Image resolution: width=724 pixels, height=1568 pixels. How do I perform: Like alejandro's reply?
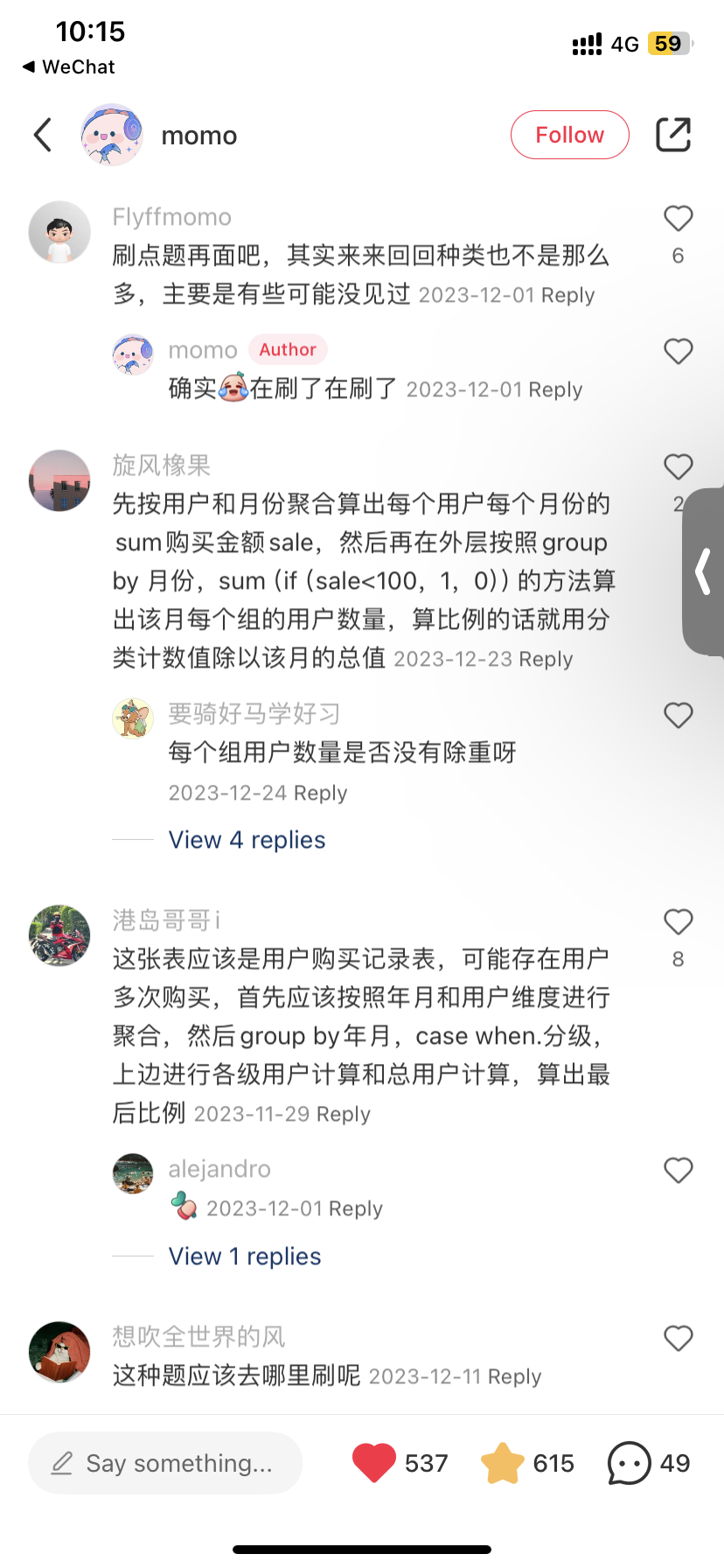click(678, 1171)
